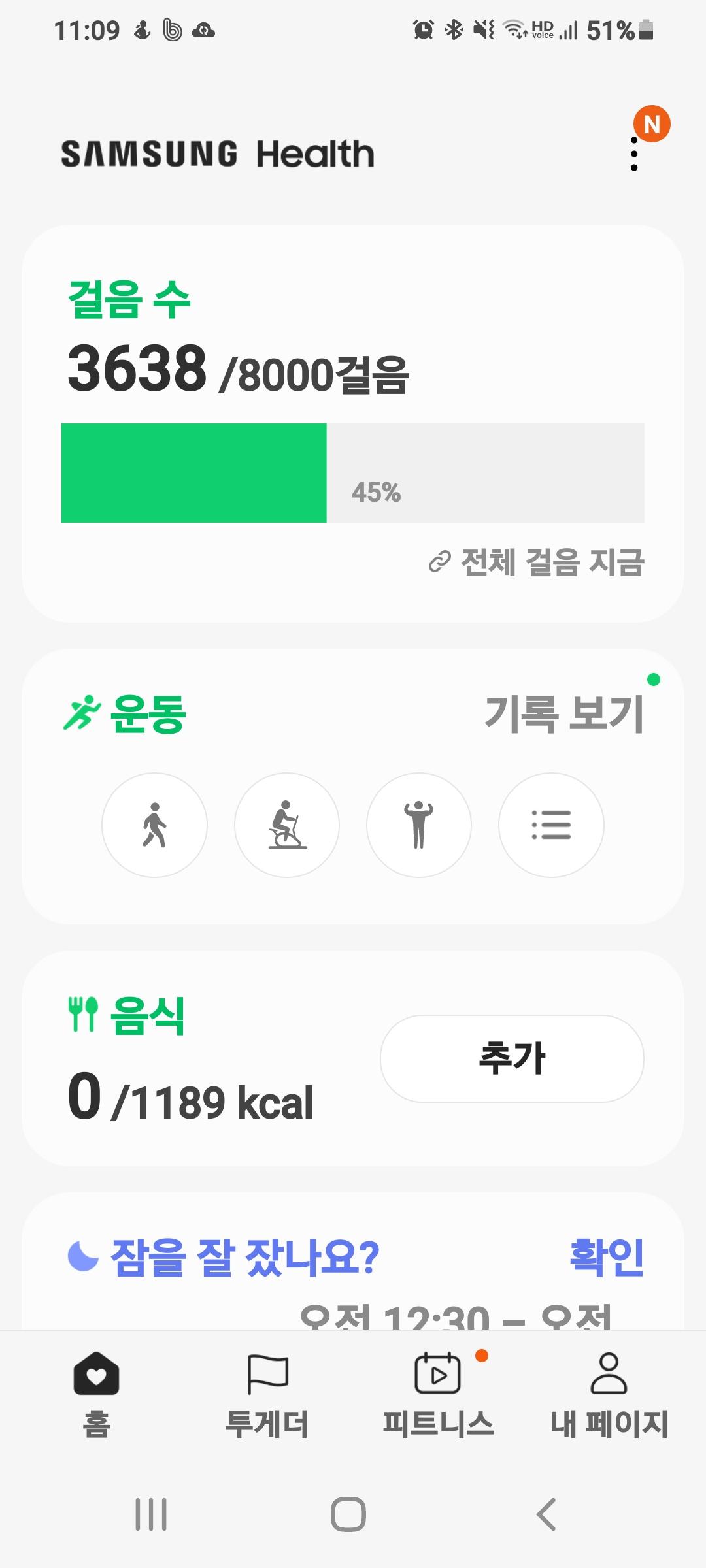Go back with the system back button
Screen dimensions: 706x1568
tap(546, 1514)
